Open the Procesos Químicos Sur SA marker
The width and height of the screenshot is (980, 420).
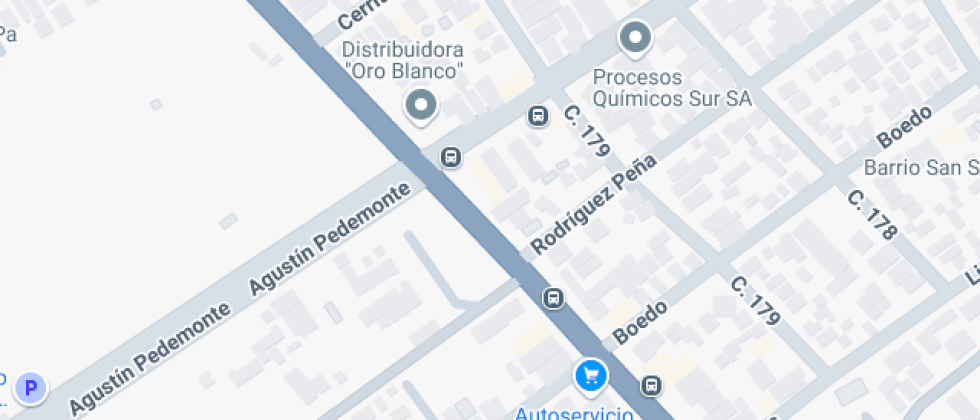tap(634, 38)
